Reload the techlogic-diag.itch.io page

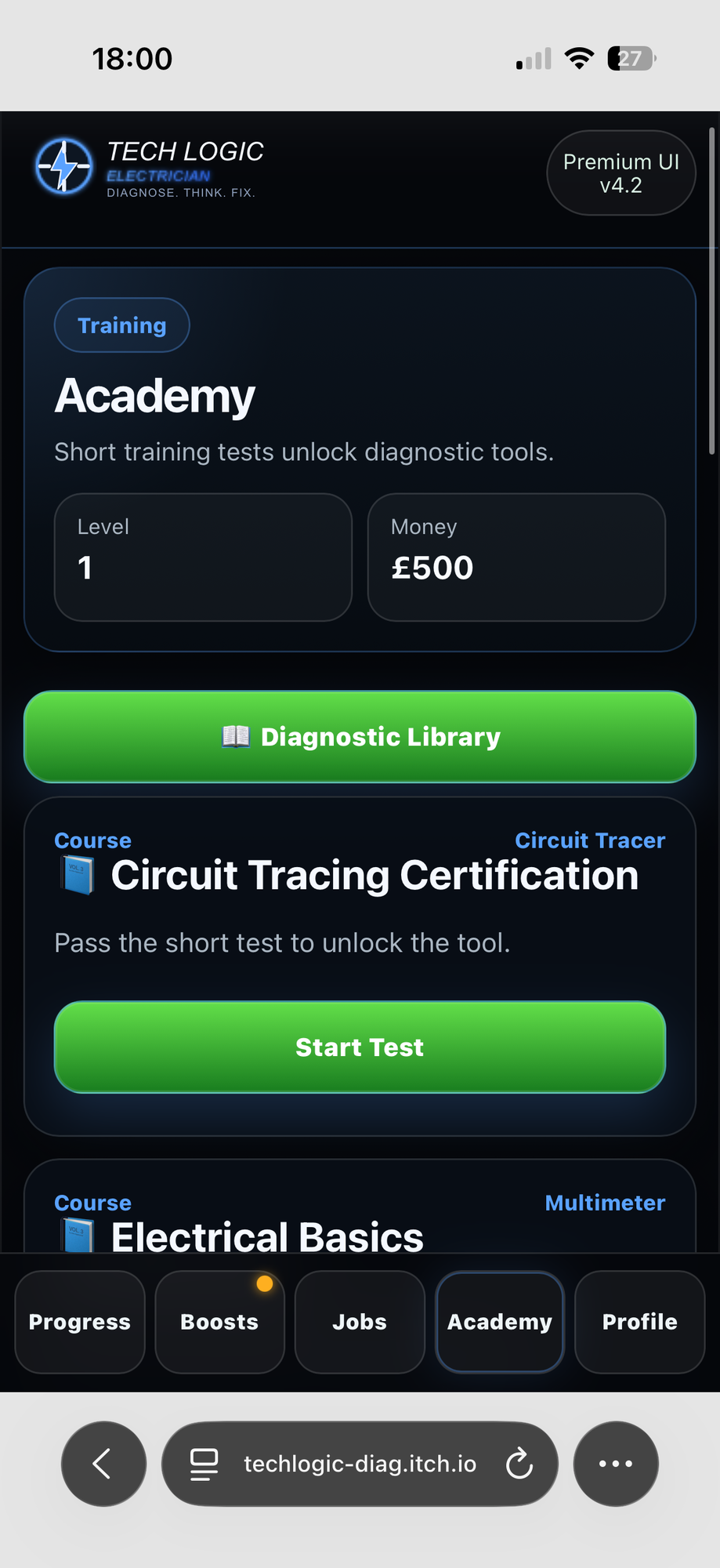tap(519, 1464)
